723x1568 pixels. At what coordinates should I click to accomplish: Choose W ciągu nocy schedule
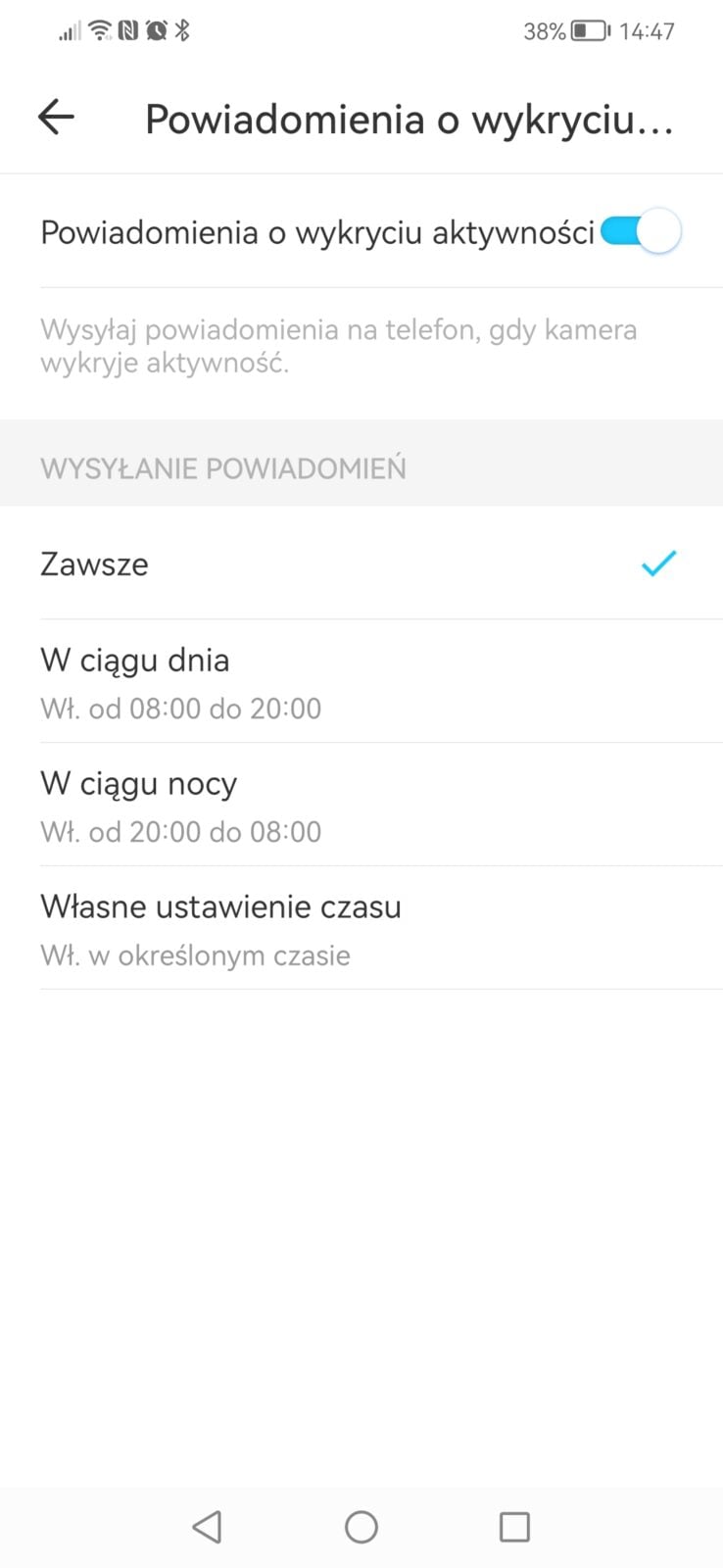(x=361, y=806)
